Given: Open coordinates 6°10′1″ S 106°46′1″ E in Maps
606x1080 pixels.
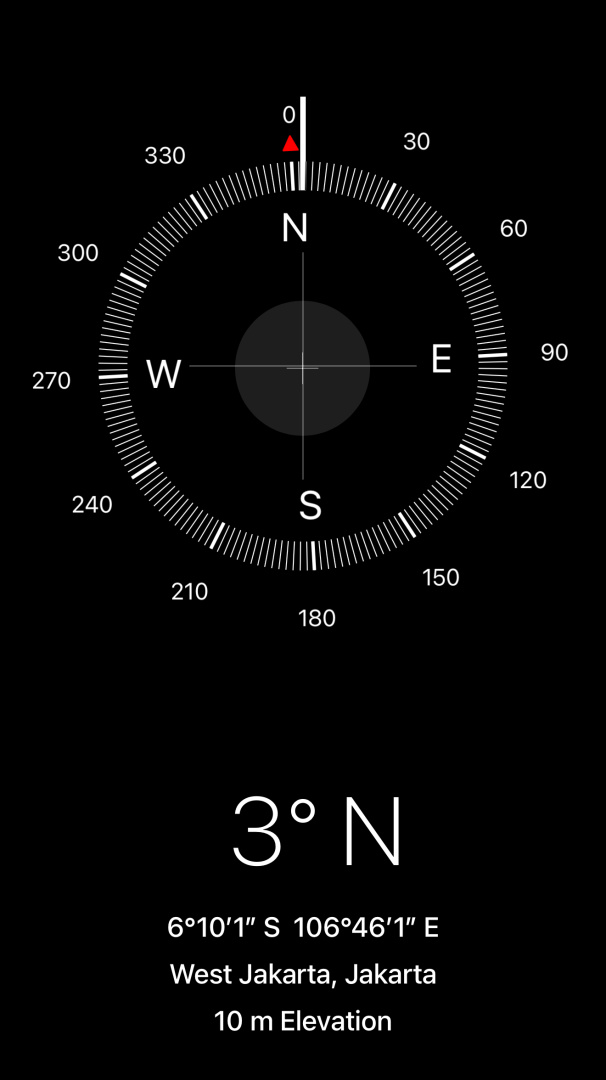Looking at the screenshot, I should (302, 928).
